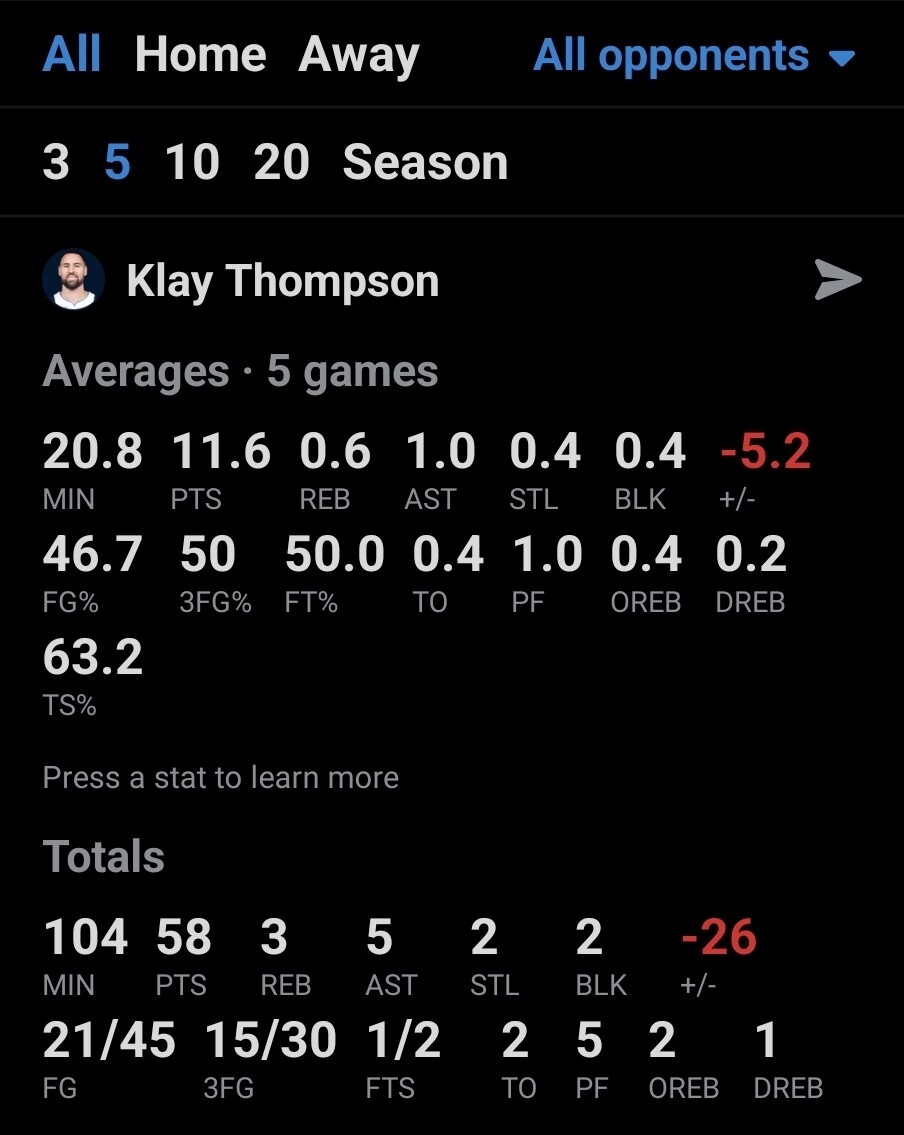Show full Season stats
Viewport: 904px width, 1135px height.
425,162
